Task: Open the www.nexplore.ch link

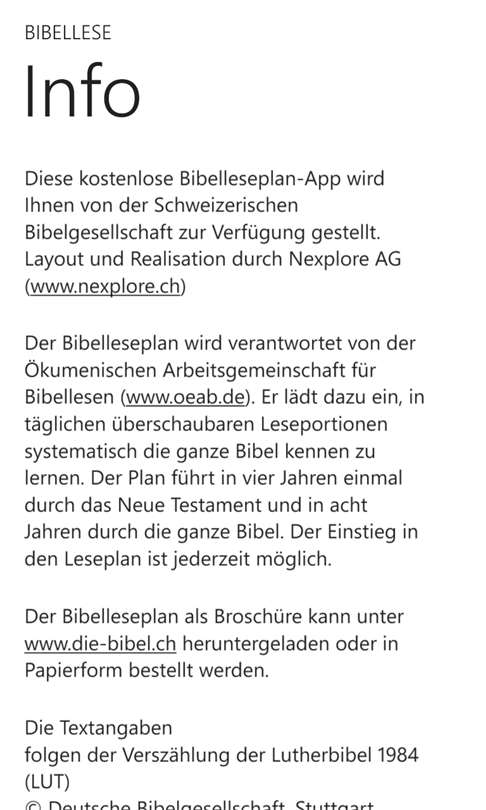Action: (105, 286)
